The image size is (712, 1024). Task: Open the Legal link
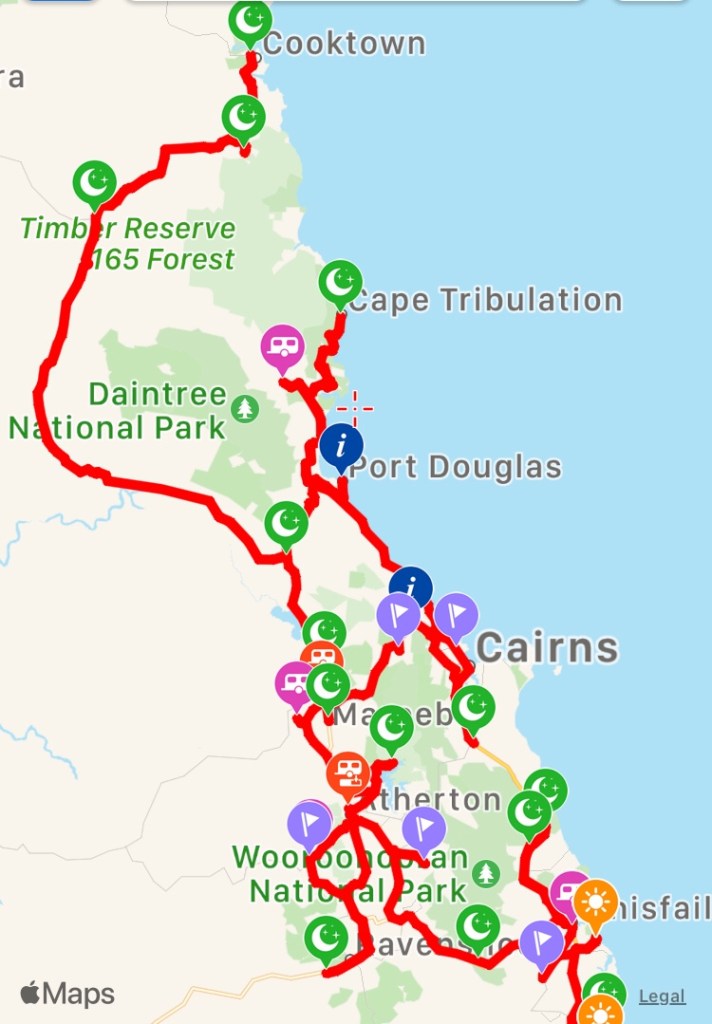pyautogui.click(x=662, y=996)
